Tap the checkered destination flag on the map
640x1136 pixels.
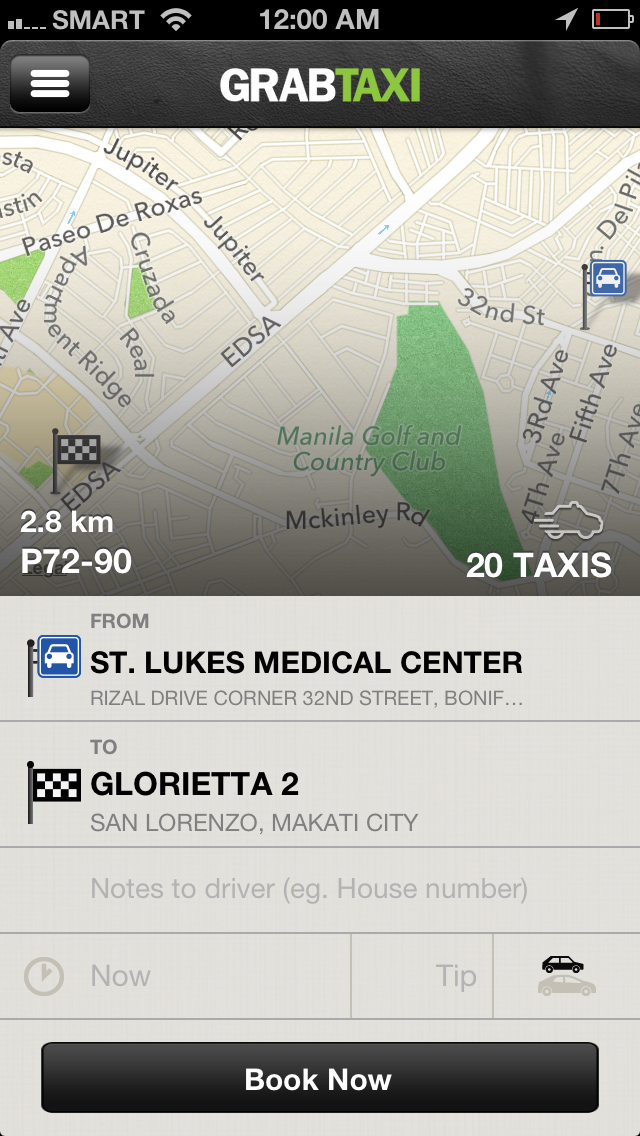click(75, 460)
